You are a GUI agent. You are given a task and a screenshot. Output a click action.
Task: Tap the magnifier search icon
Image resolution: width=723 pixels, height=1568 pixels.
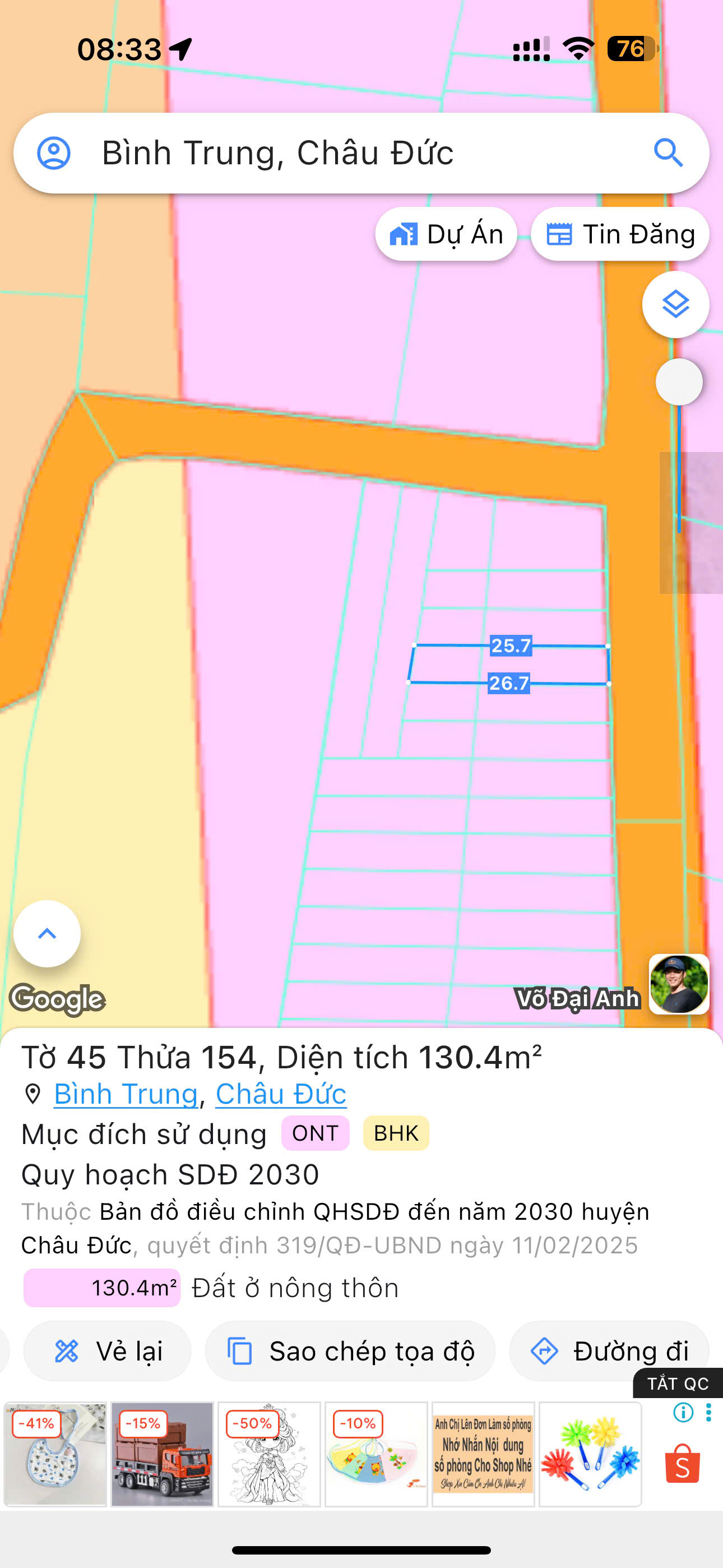668,153
